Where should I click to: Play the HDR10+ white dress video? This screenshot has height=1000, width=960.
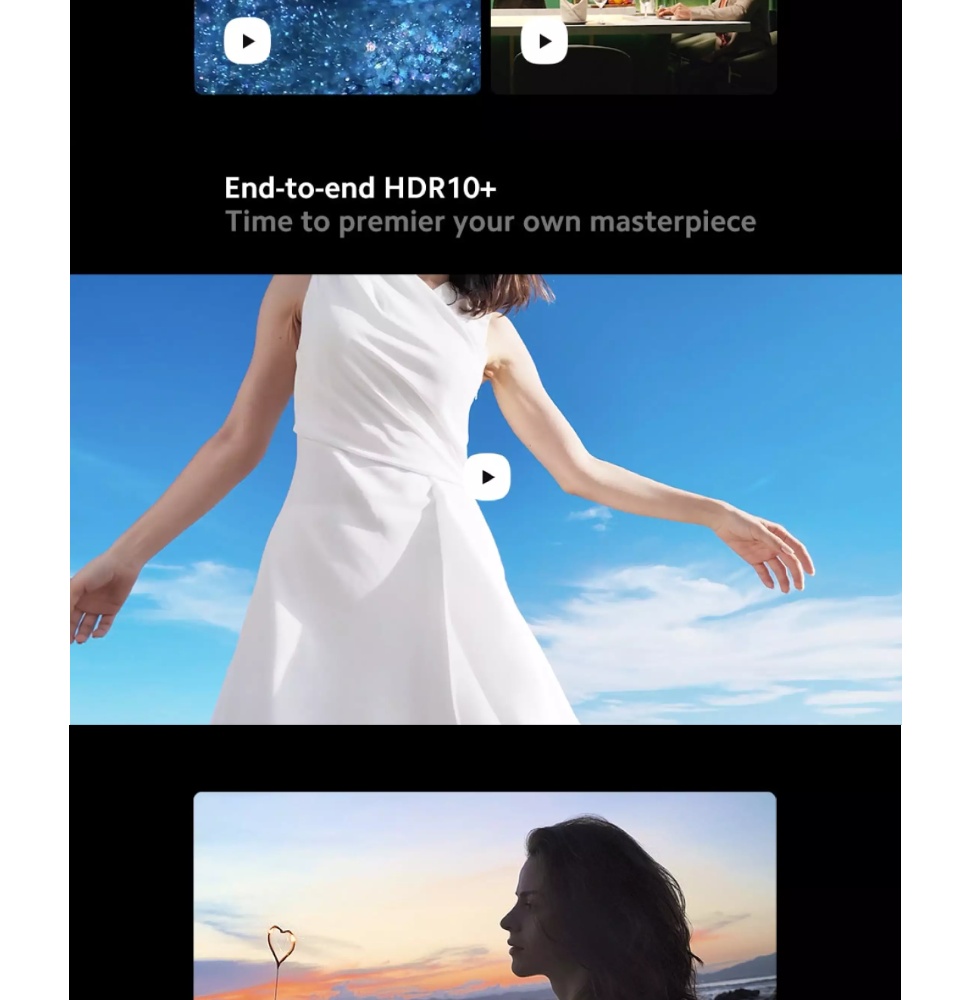pyautogui.click(x=487, y=477)
